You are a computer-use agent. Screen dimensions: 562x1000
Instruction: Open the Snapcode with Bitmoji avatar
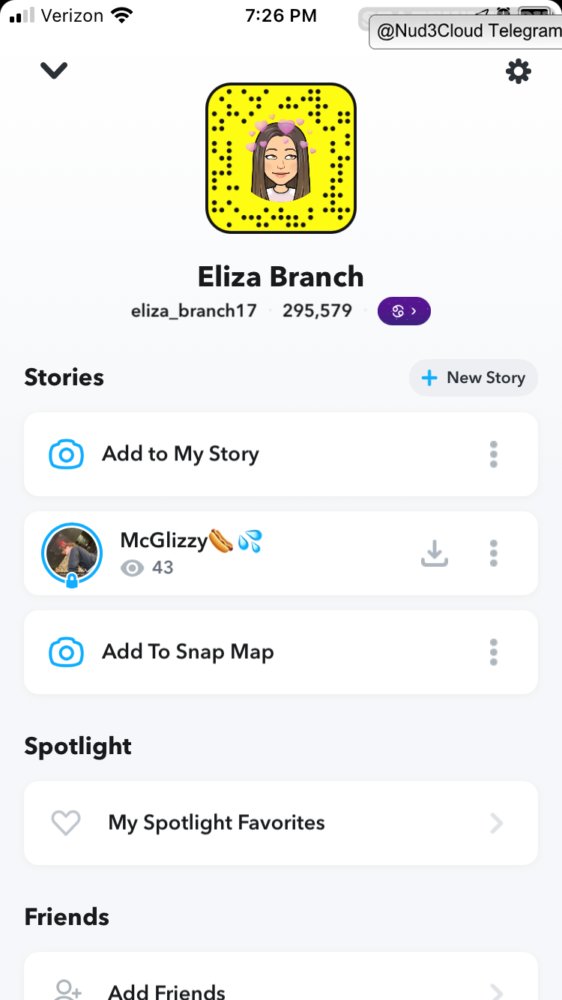click(x=281, y=158)
